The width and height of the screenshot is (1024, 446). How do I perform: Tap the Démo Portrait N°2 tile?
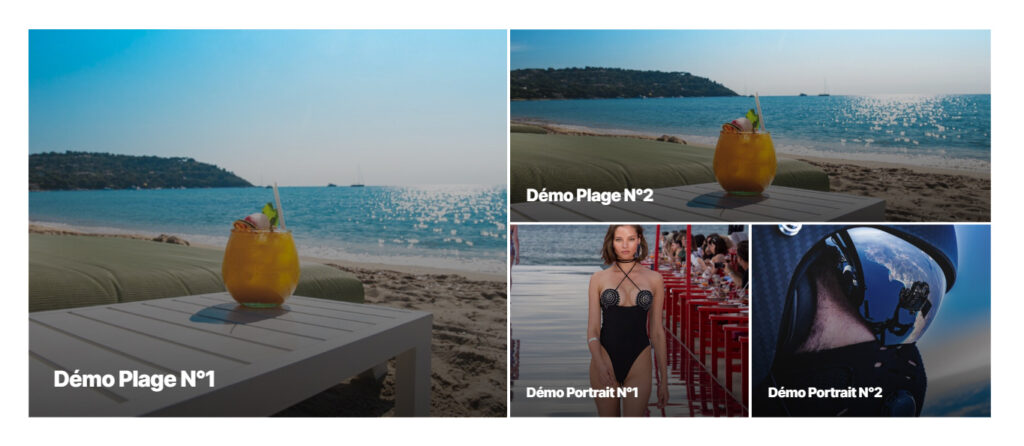(870, 320)
